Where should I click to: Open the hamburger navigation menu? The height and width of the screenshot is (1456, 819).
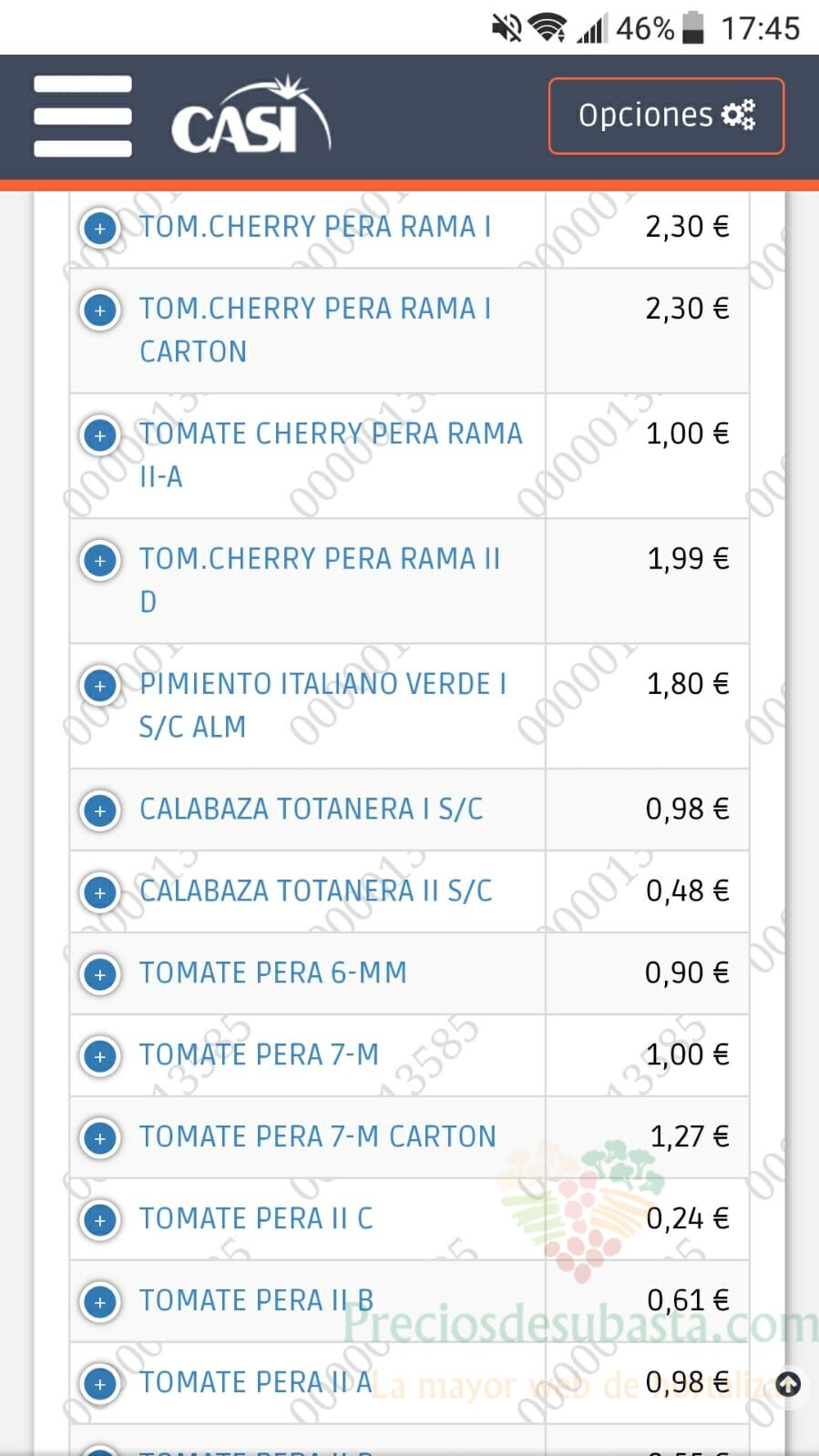83,117
